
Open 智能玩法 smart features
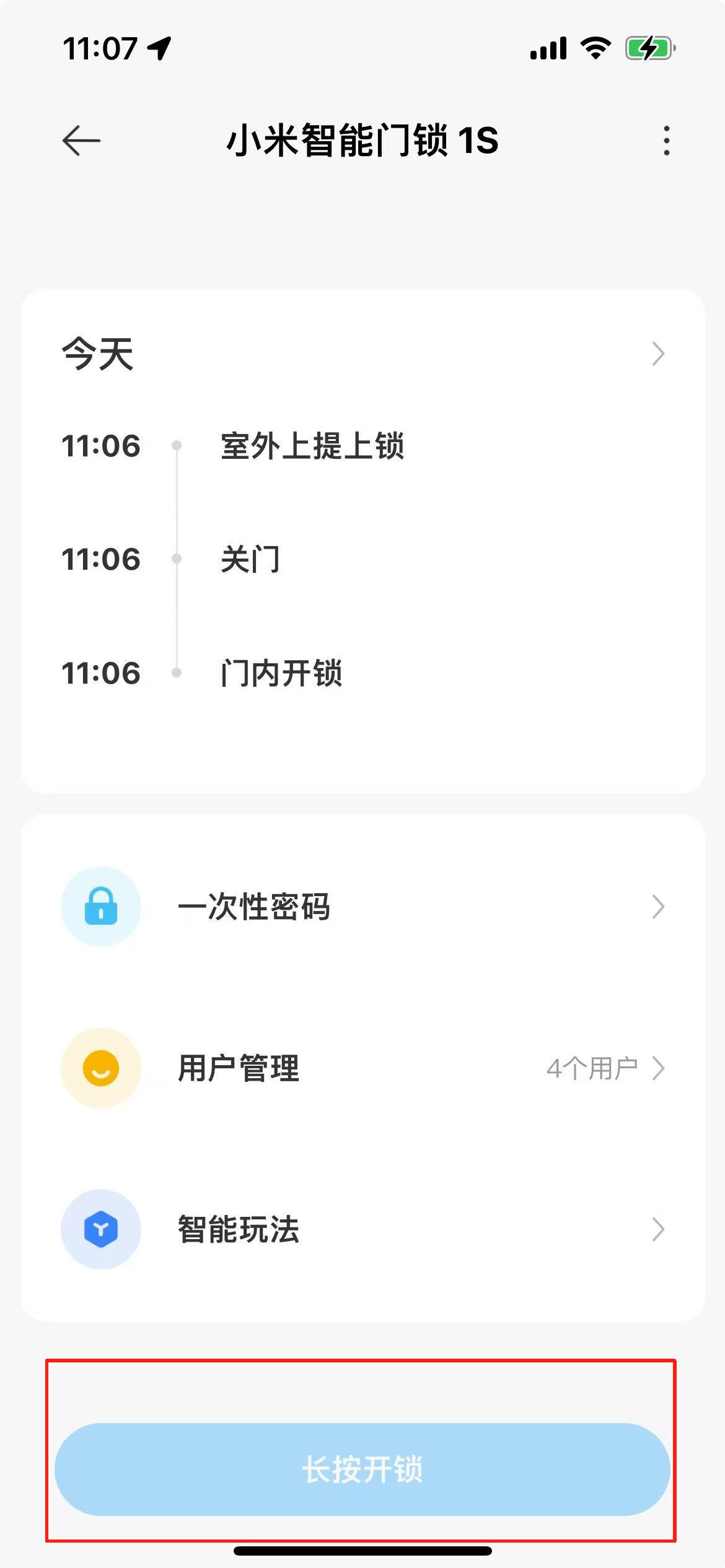[362, 1229]
